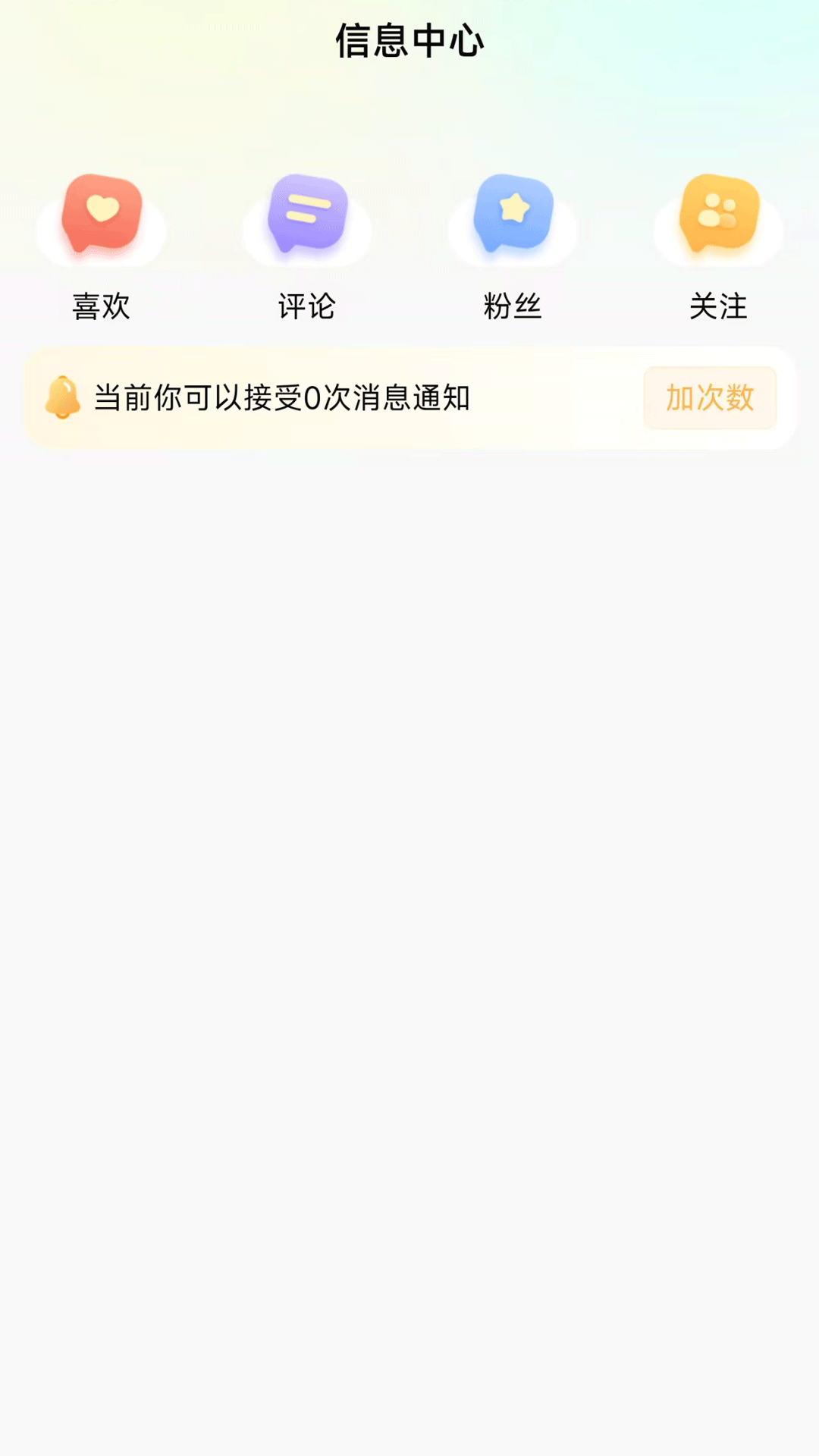Screen dimensions: 819x1456
Task: Open the notification count banner
Action: (409, 398)
